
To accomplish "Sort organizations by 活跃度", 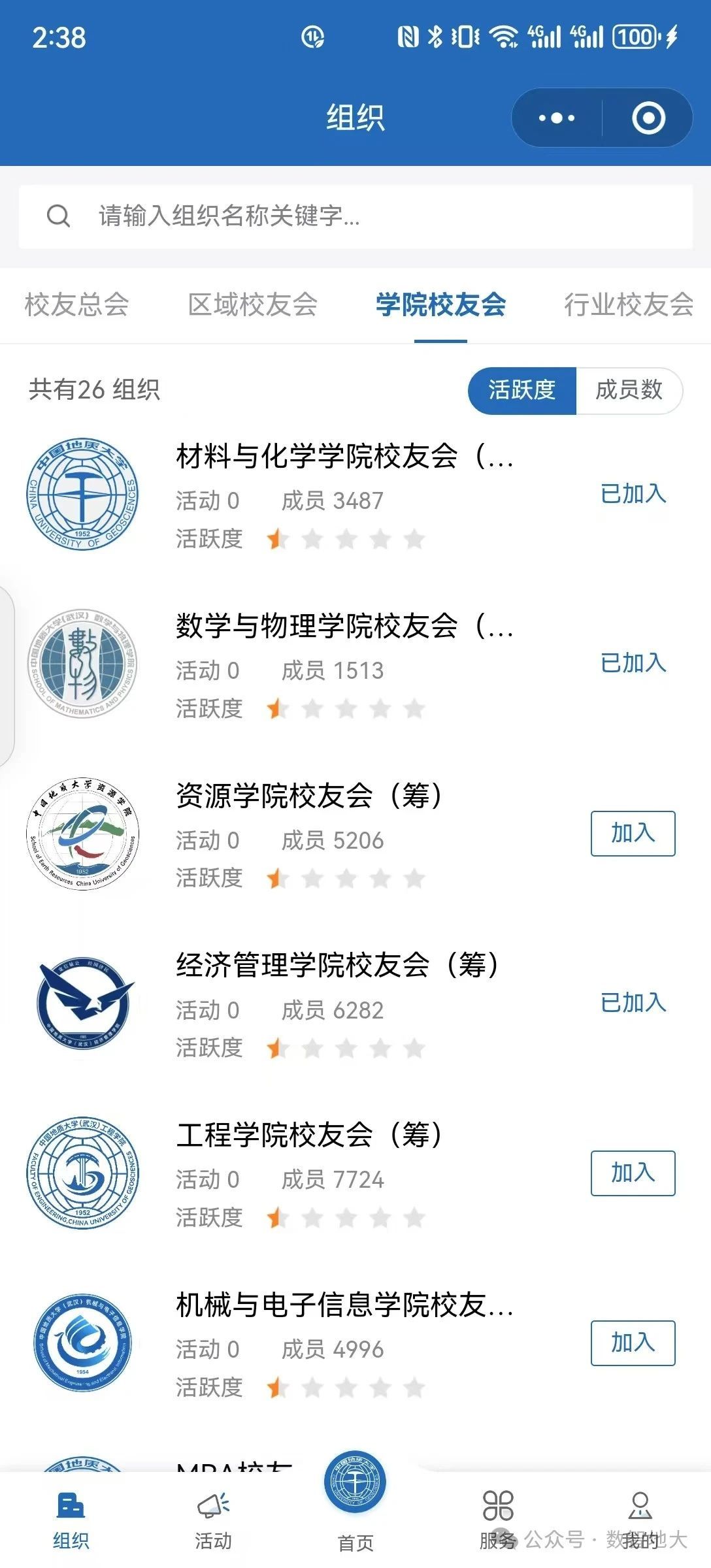I will [522, 390].
